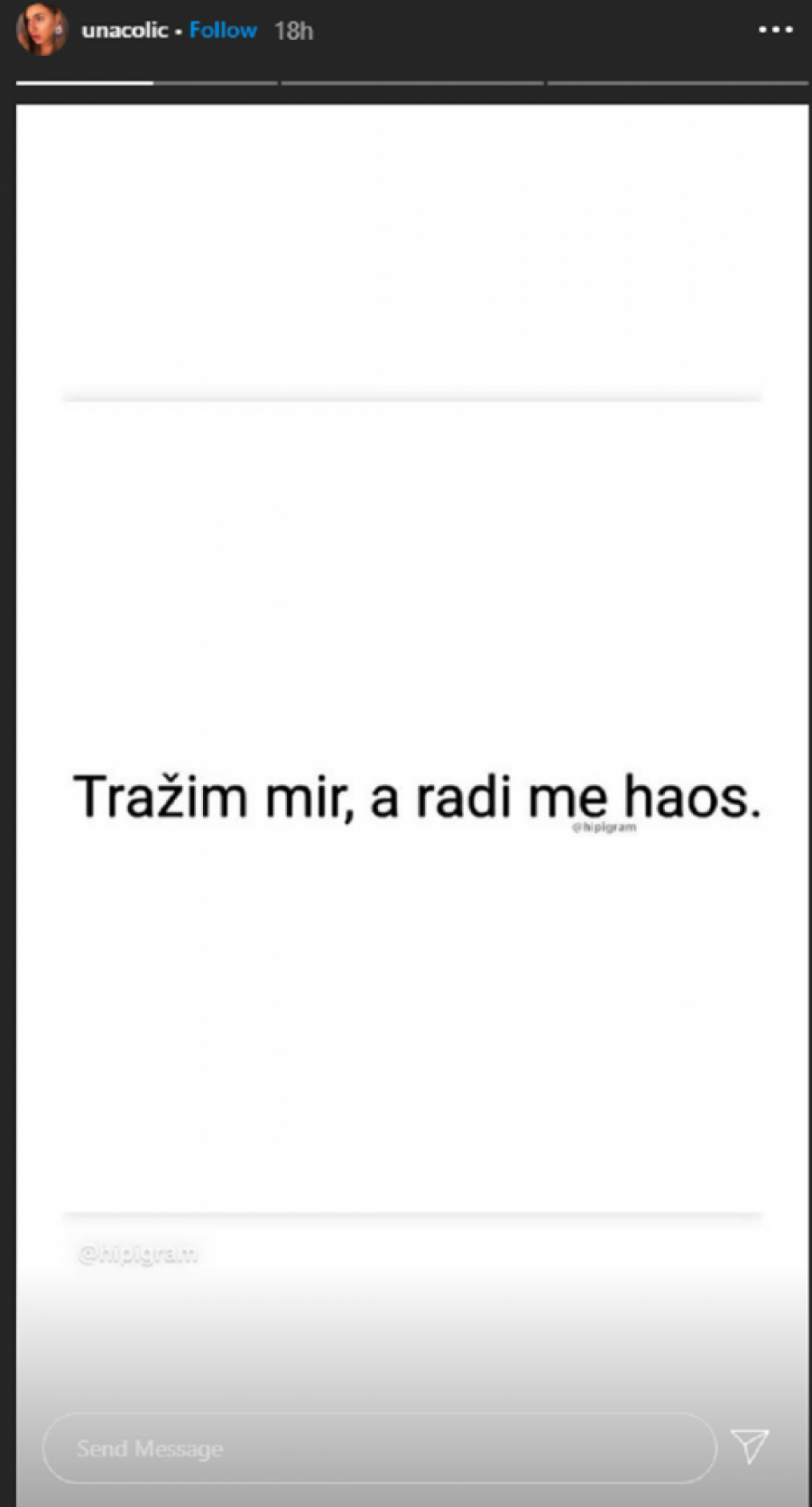Open the three-dot overflow menu
The height and width of the screenshot is (1507, 812).
click(x=774, y=30)
